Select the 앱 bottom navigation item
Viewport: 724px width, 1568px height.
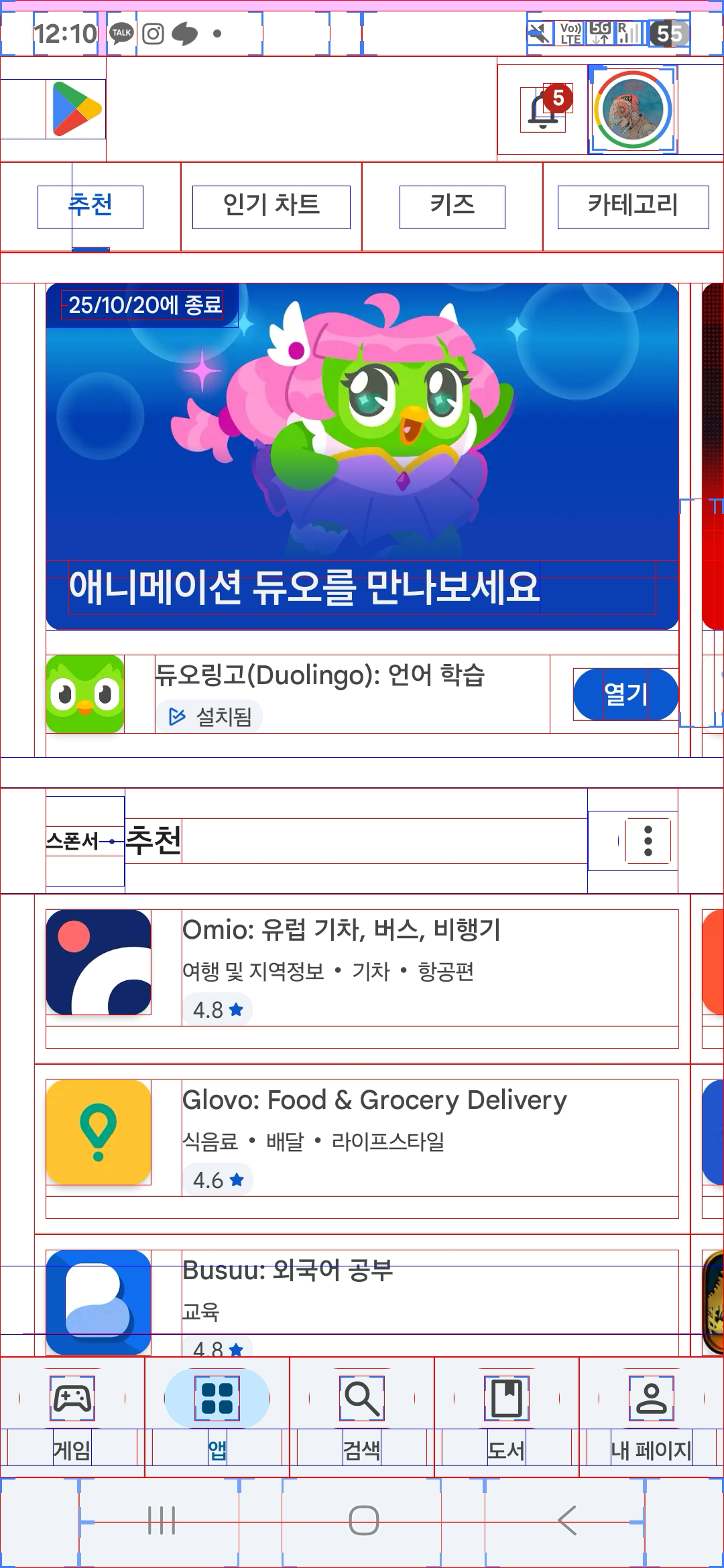click(217, 1414)
